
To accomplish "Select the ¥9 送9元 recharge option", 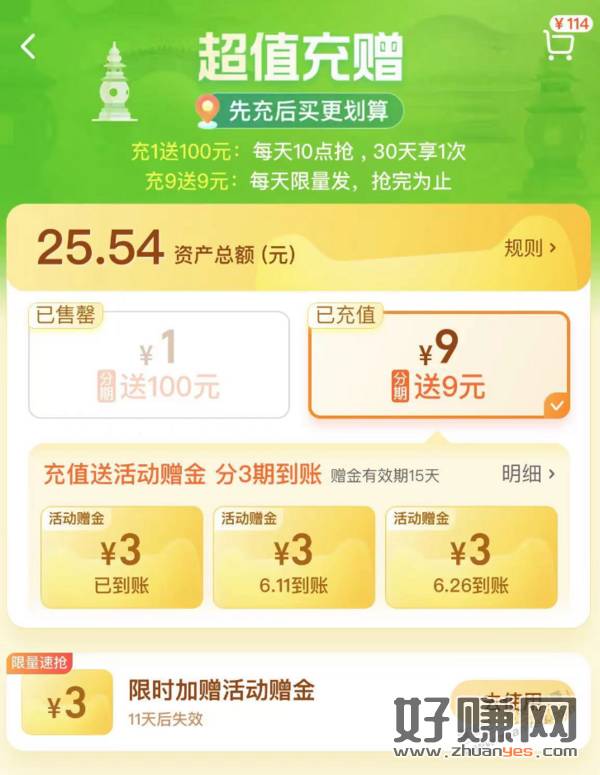I will 438,365.
